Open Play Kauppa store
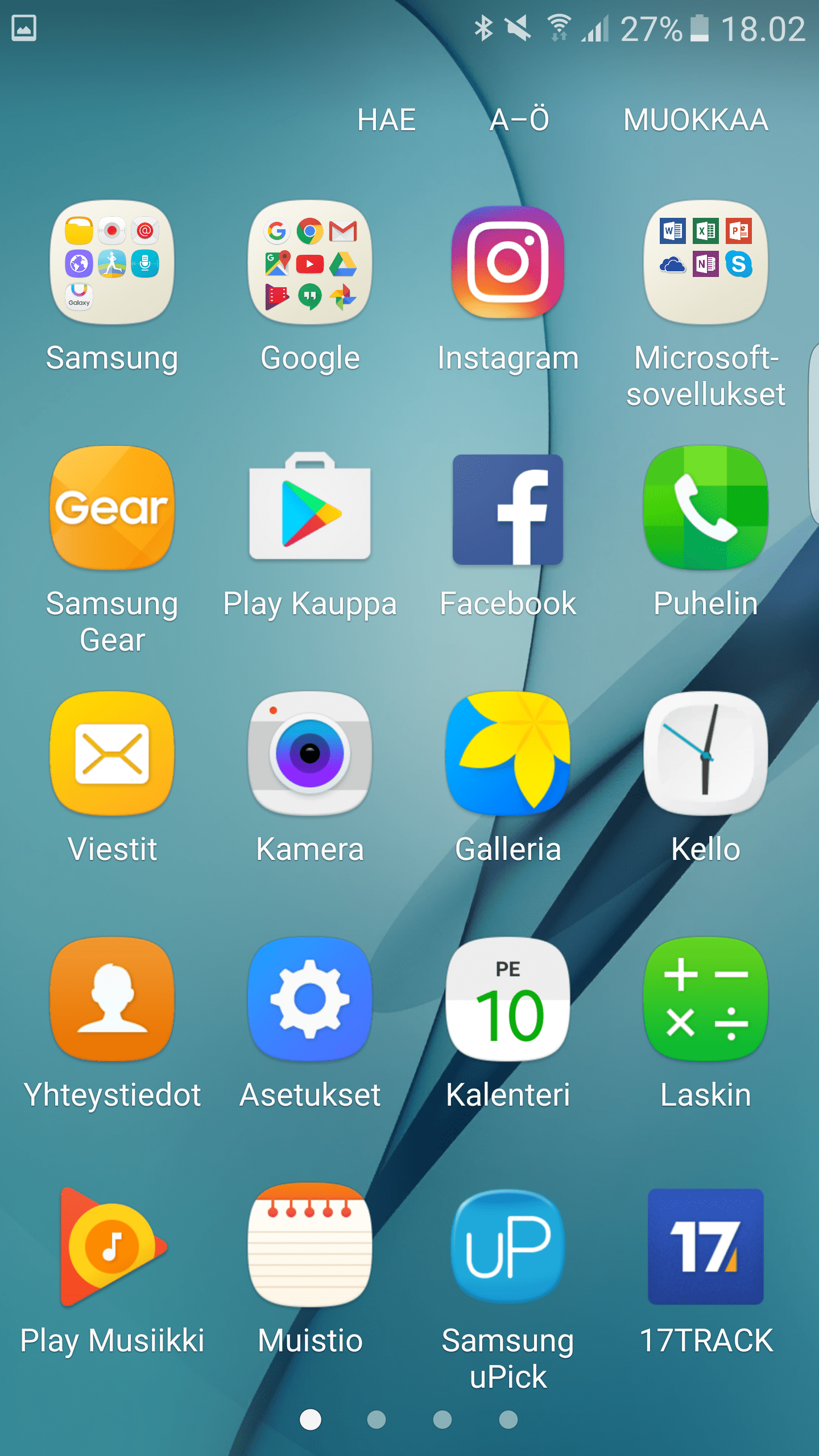Viewport: 819px width, 1456px height. (310, 508)
